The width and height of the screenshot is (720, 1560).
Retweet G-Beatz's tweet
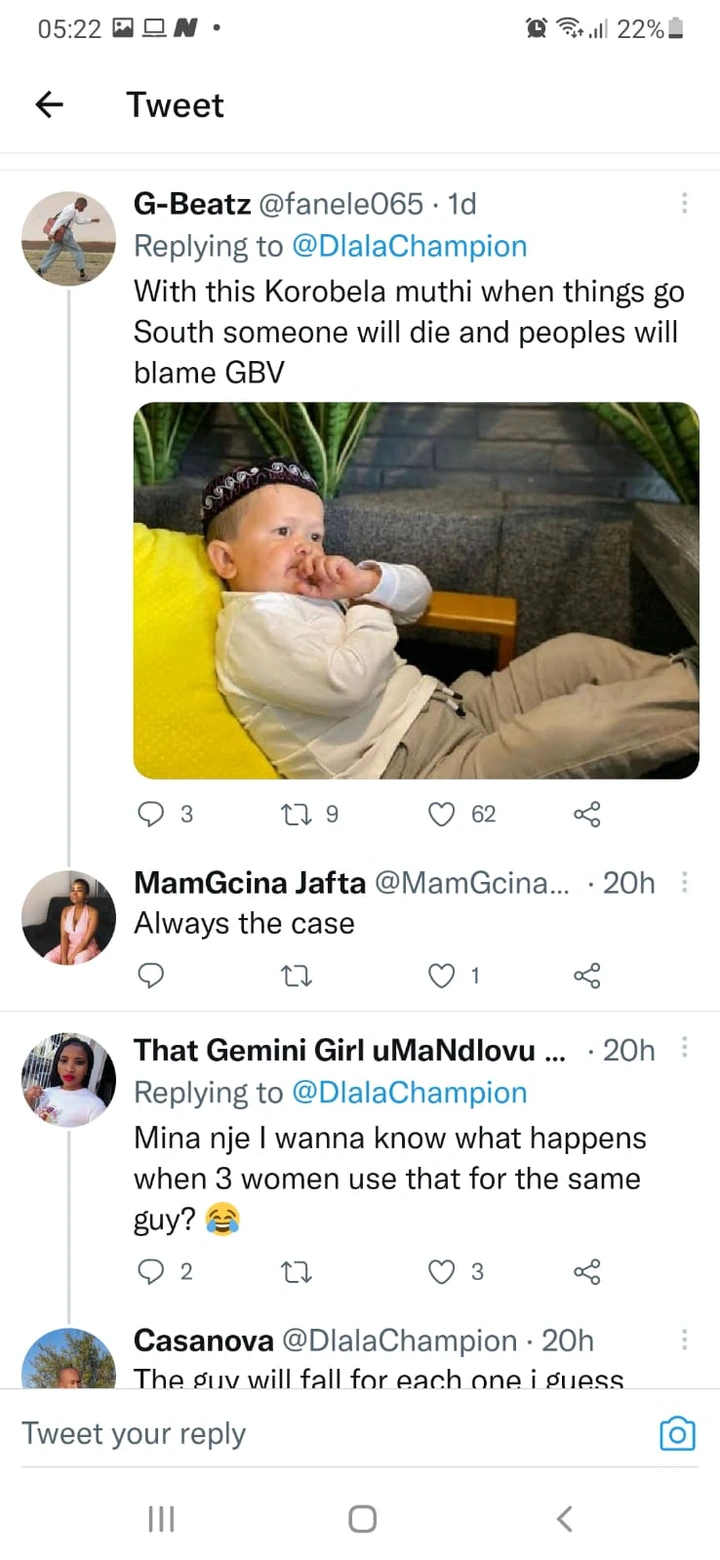pyautogui.click(x=299, y=814)
